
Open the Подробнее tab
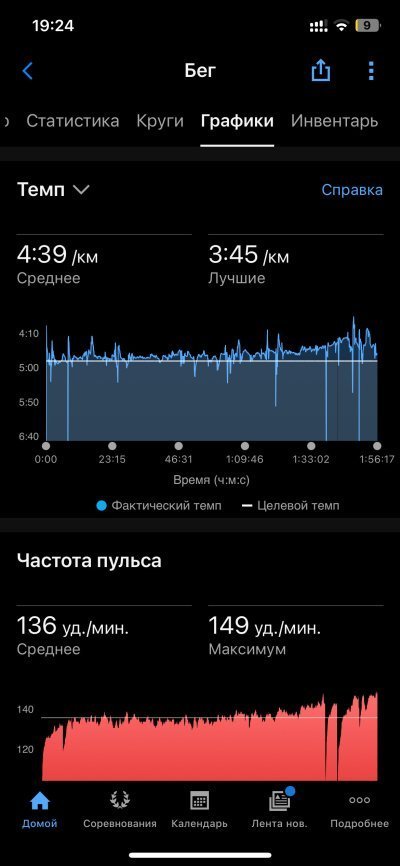click(x=360, y=810)
